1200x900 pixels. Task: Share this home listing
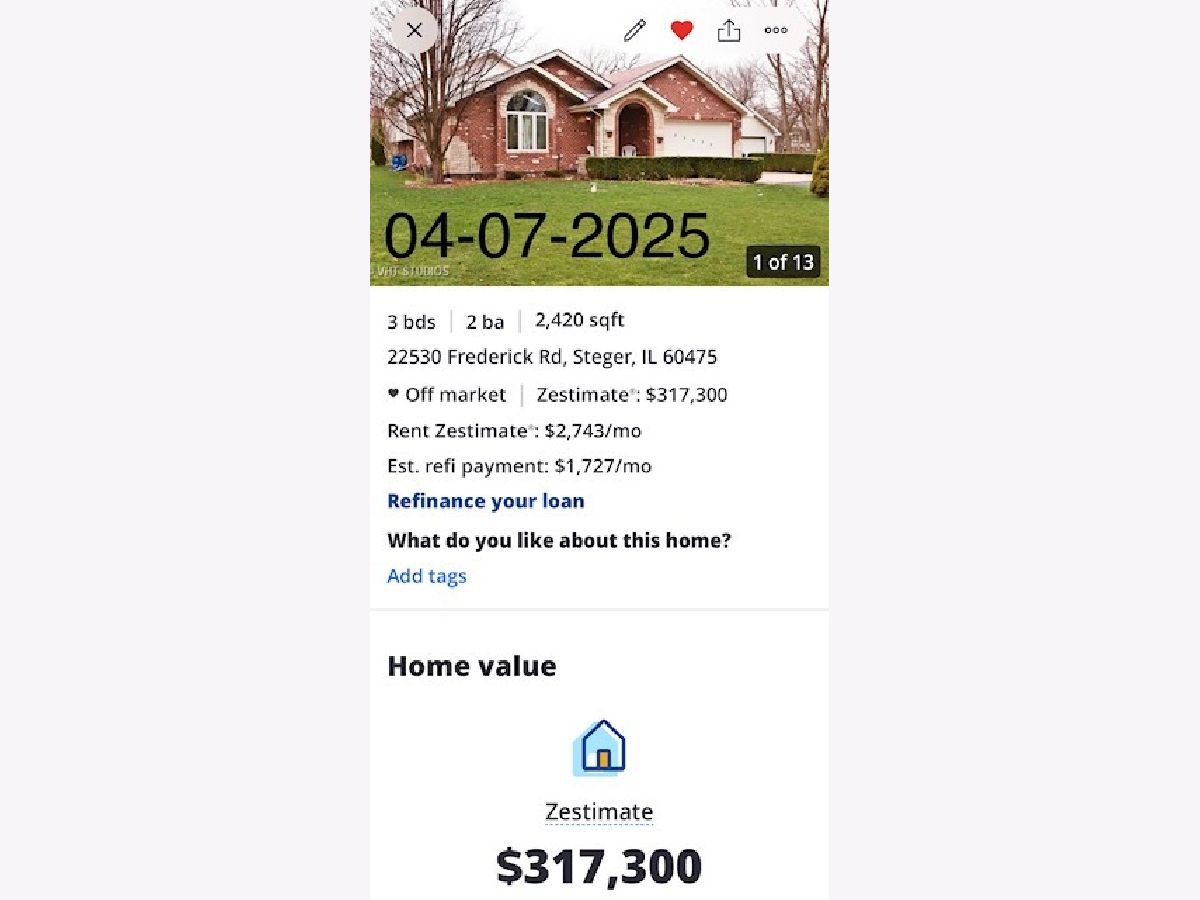click(729, 31)
